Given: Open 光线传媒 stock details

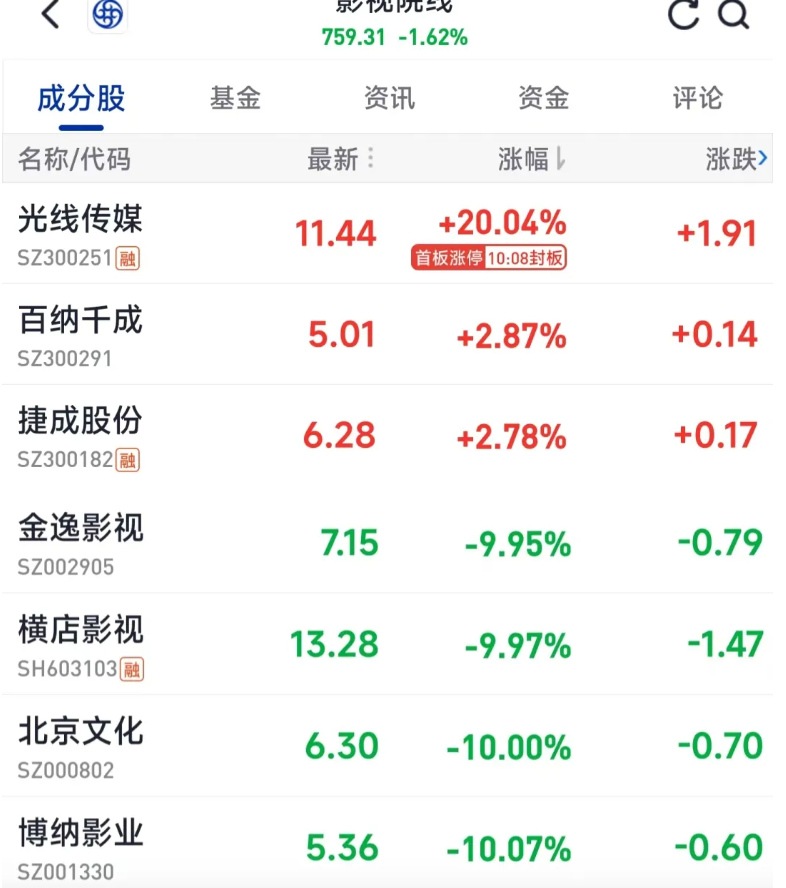Looking at the screenshot, I should coord(387,234).
